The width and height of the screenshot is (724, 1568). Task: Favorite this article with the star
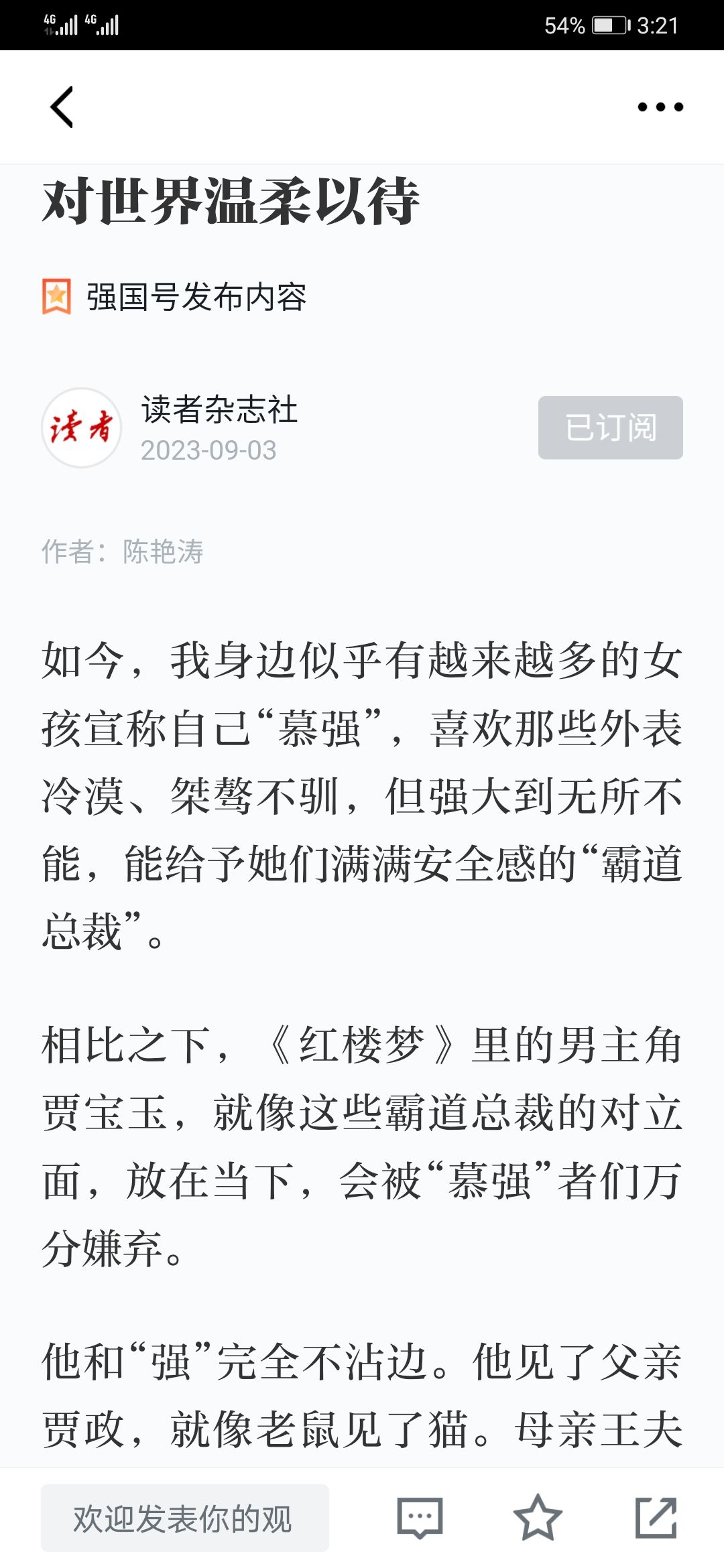(x=538, y=1518)
